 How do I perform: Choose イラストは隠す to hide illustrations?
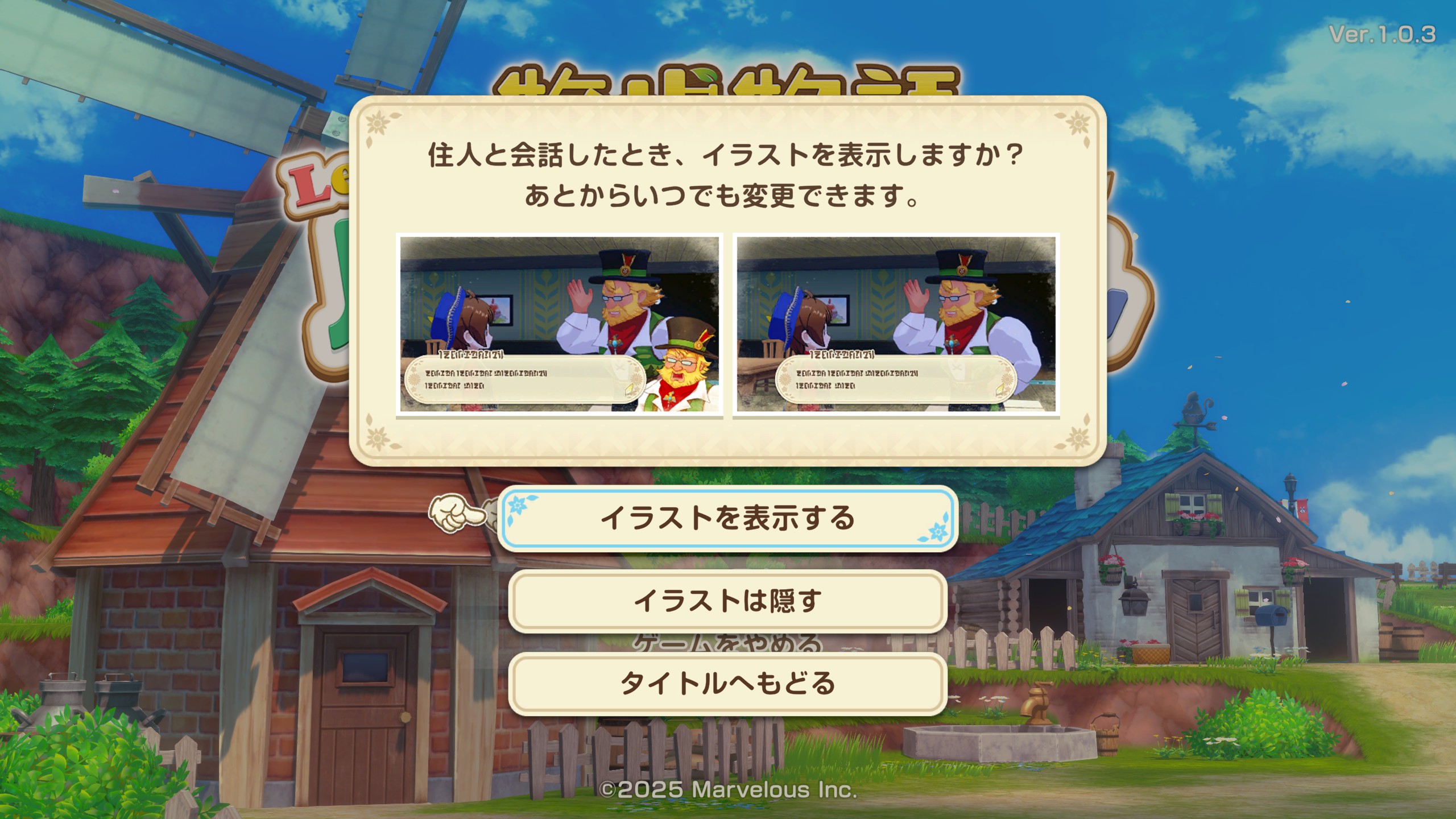click(x=728, y=601)
